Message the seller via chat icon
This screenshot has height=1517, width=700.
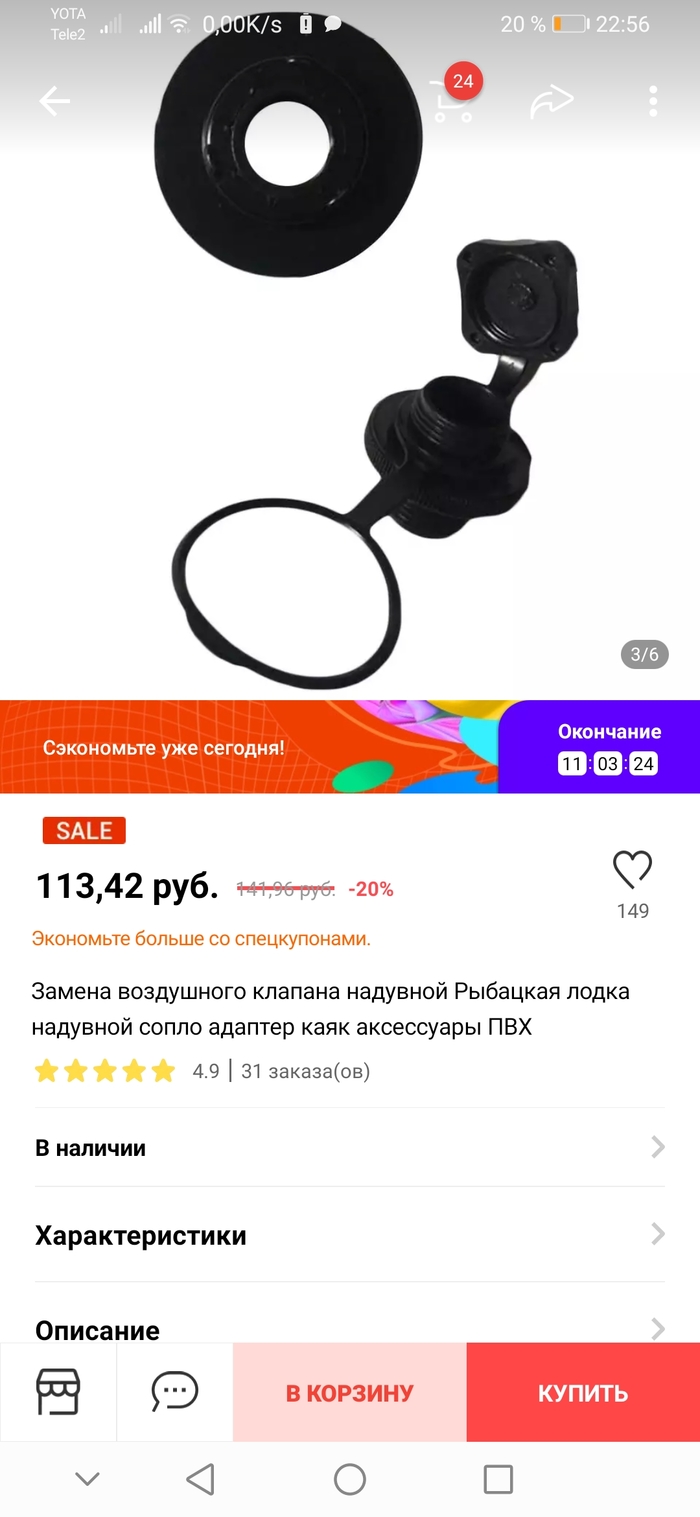pos(175,1392)
